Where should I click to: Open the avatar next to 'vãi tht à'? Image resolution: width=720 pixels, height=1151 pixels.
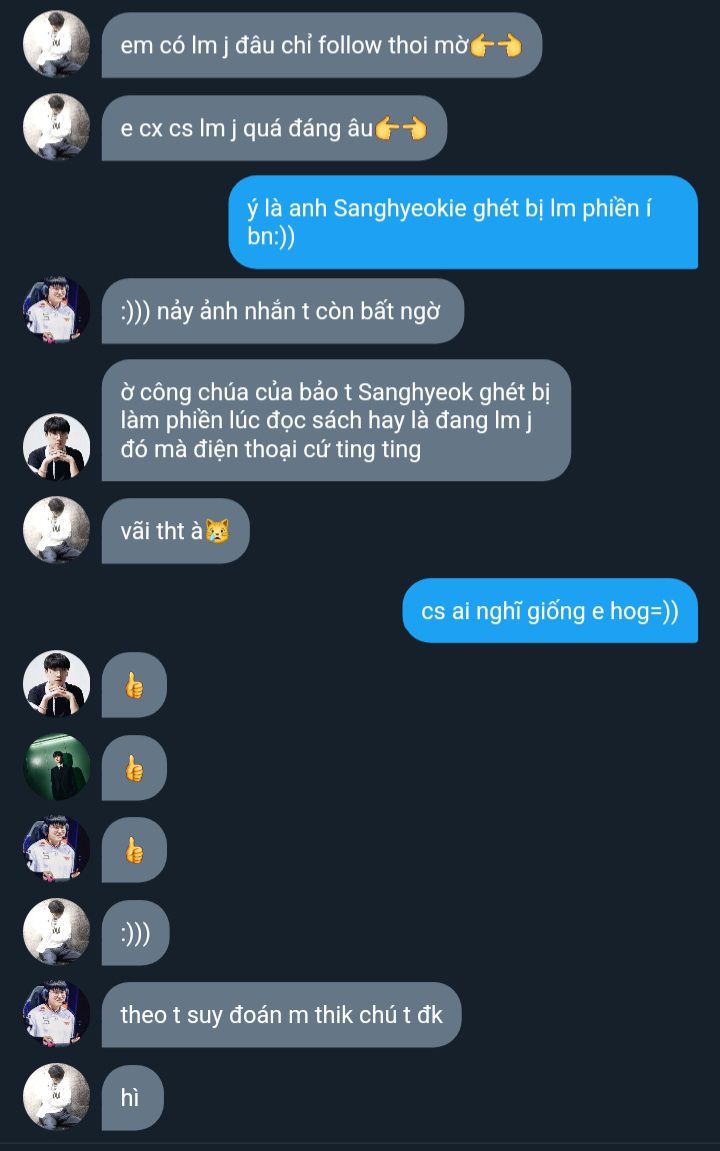point(57,530)
